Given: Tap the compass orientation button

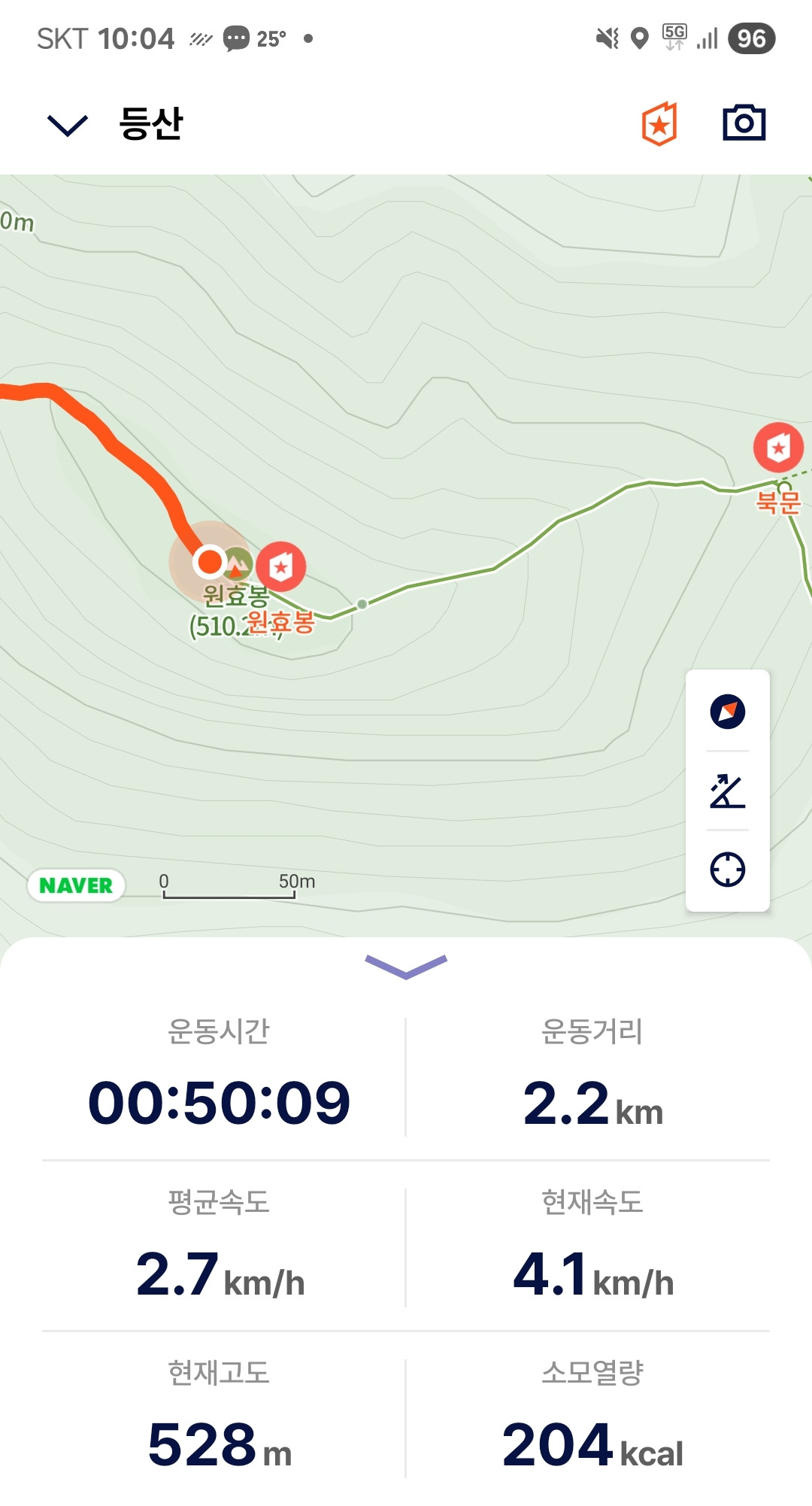Looking at the screenshot, I should tap(728, 711).
